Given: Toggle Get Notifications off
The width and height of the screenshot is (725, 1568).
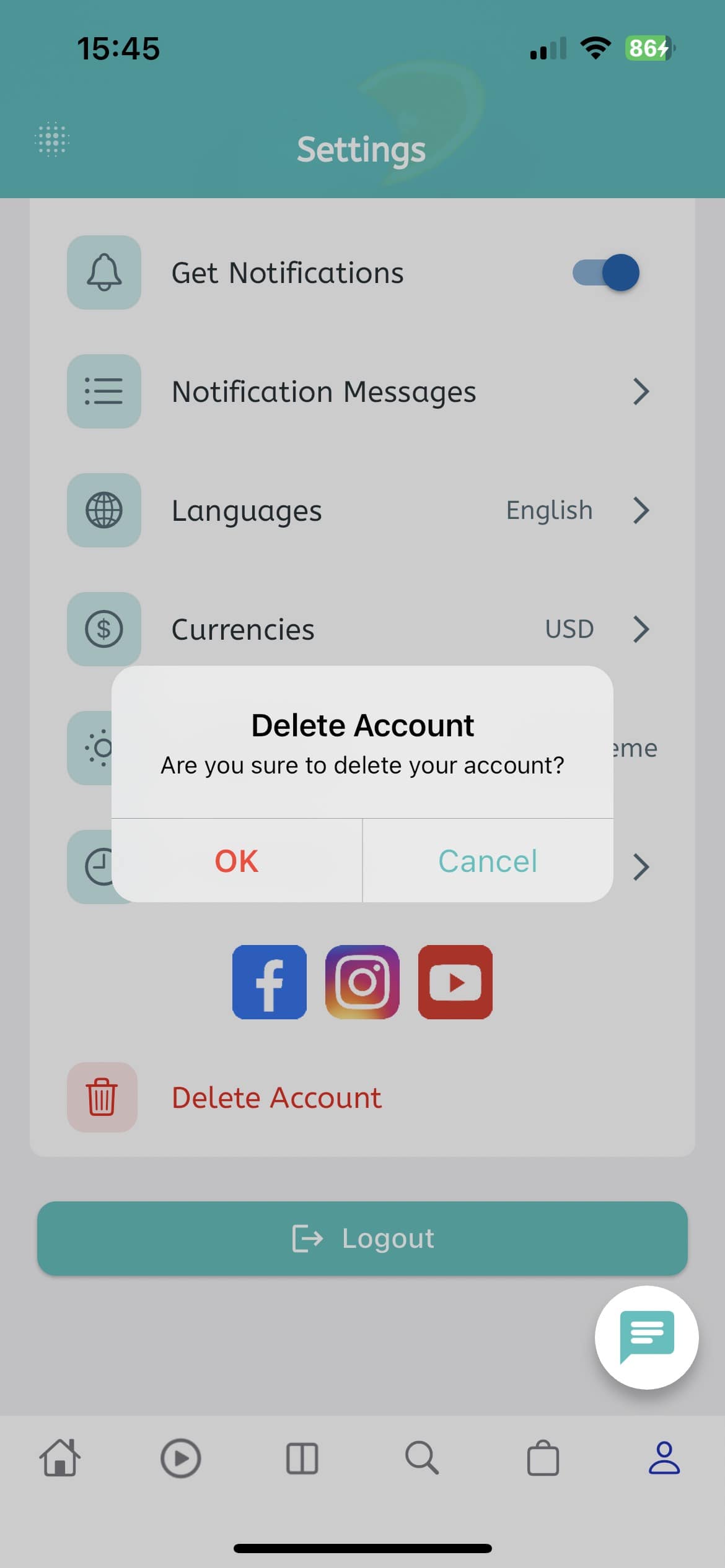Looking at the screenshot, I should (604, 272).
